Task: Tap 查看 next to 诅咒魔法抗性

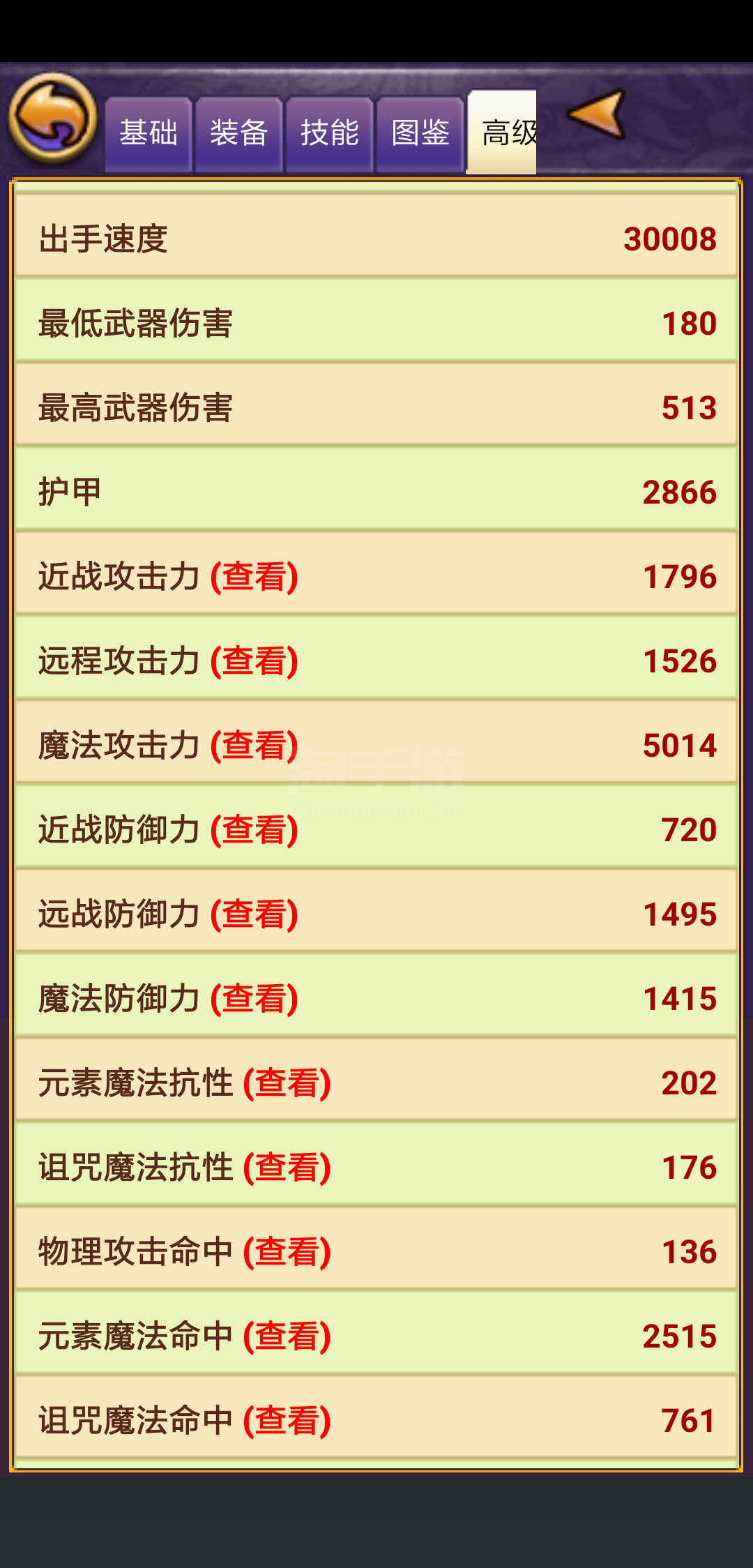Action: [287, 1168]
